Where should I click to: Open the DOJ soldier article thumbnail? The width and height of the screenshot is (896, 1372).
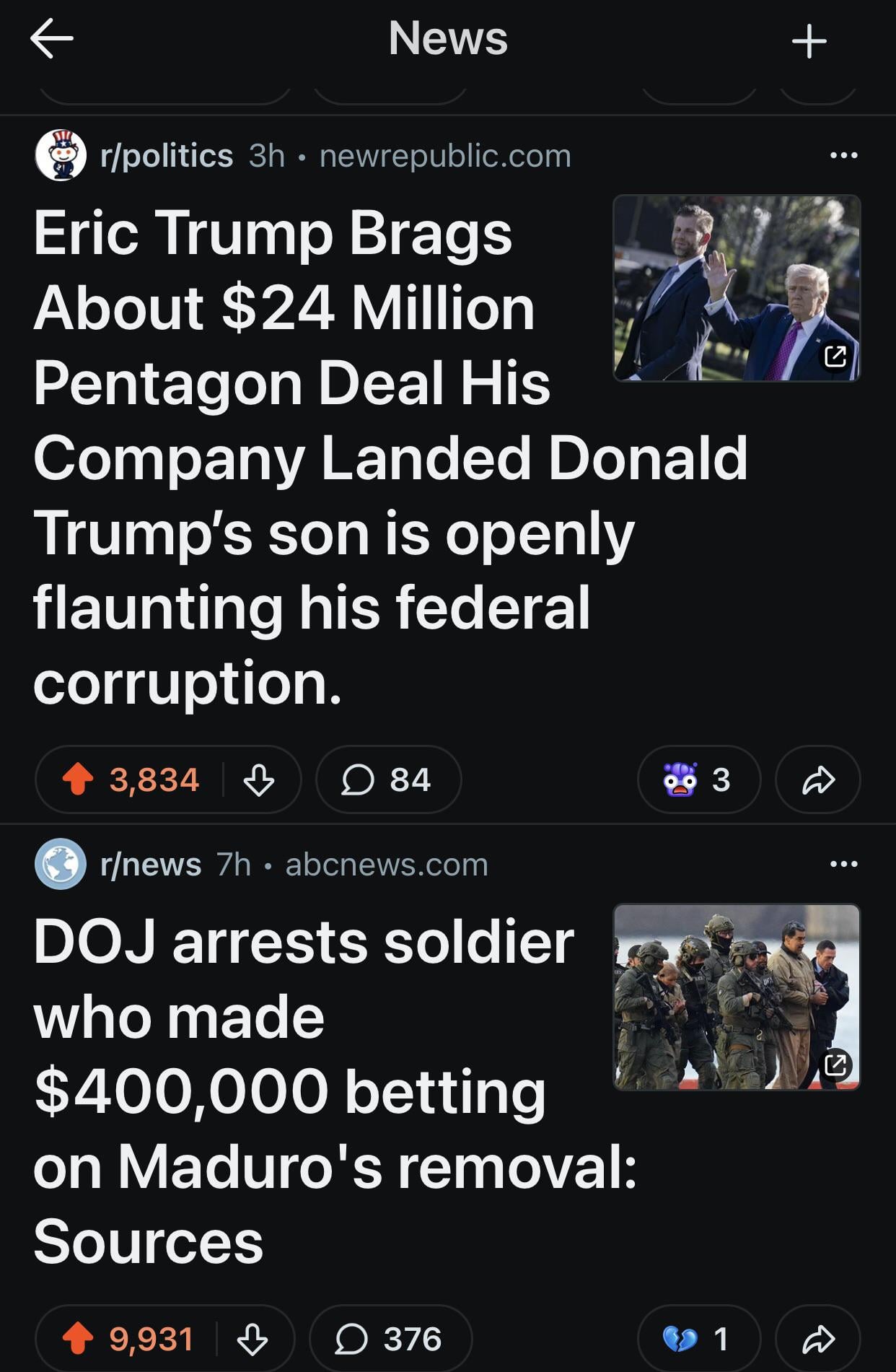tap(736, 997)
